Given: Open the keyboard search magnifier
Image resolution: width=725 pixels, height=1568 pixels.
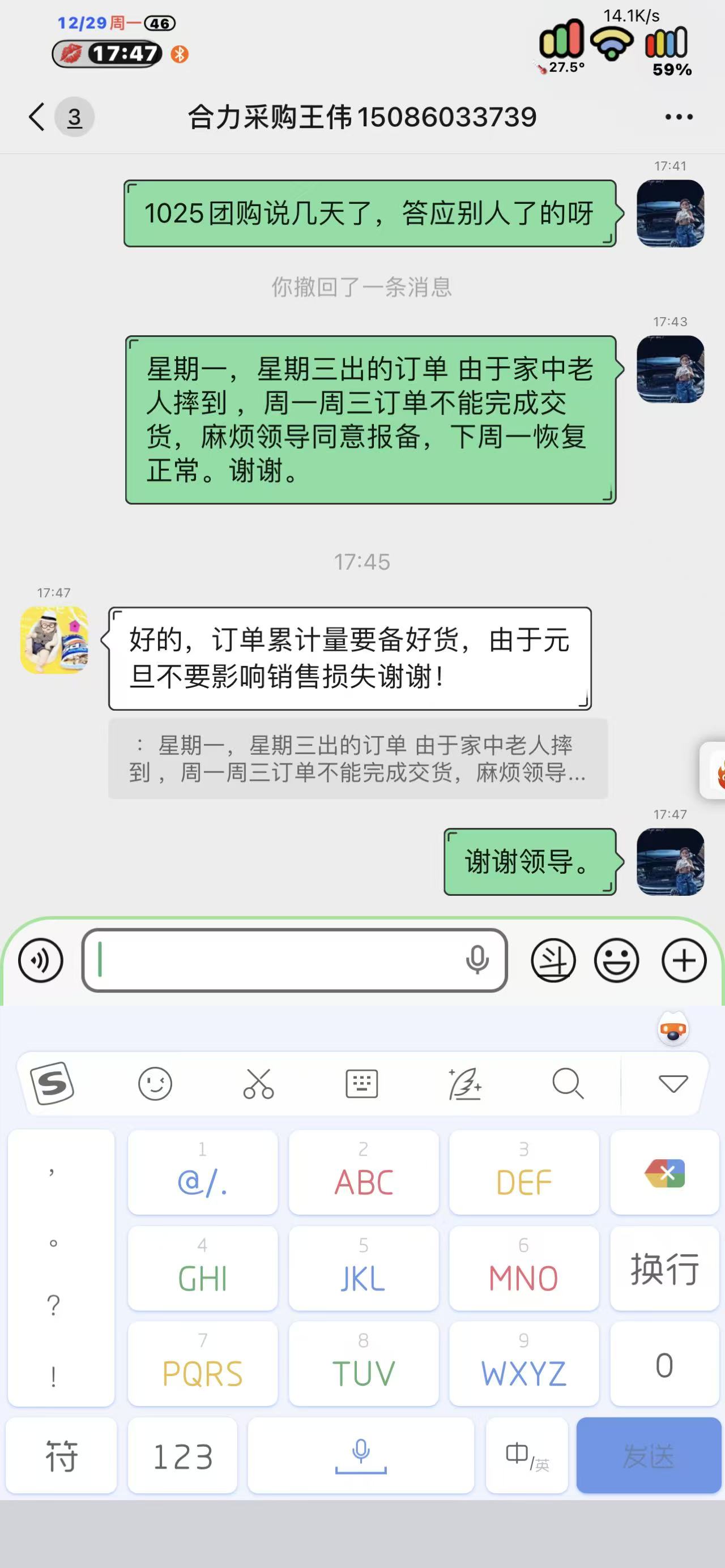Looking at the screenshot, I should point(568,1083).
